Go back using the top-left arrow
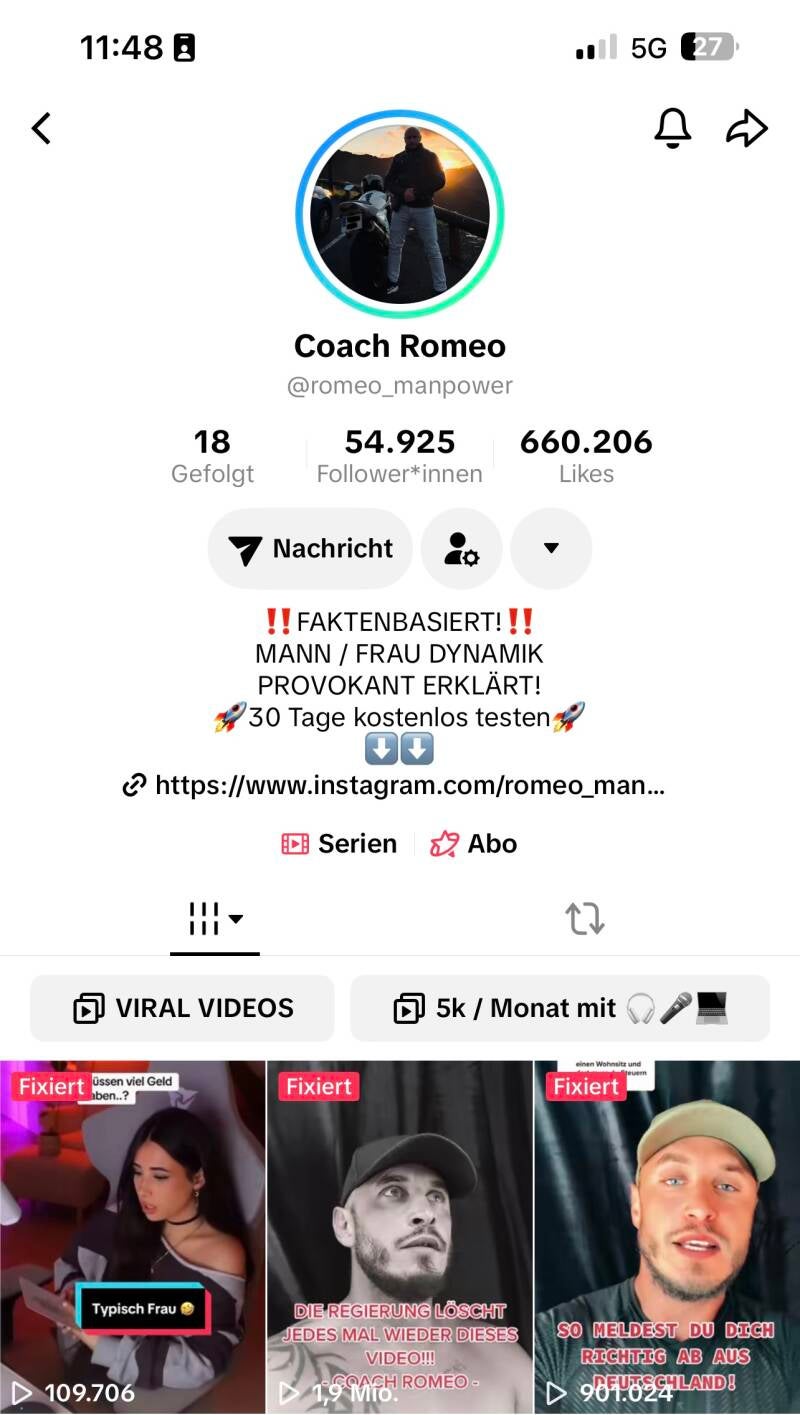The height and width of the screenshot is (1415, 800). pyautogui.click(x=41, y=128)
